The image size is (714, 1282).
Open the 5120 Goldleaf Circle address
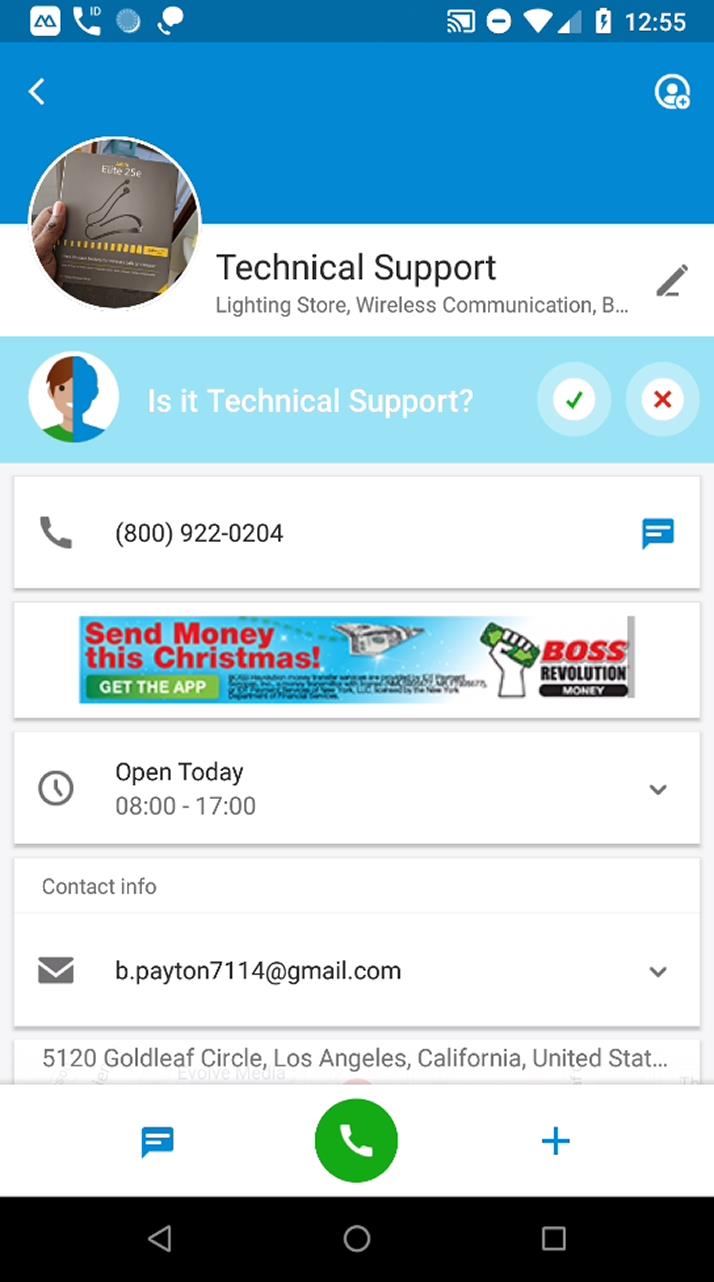355,1058
